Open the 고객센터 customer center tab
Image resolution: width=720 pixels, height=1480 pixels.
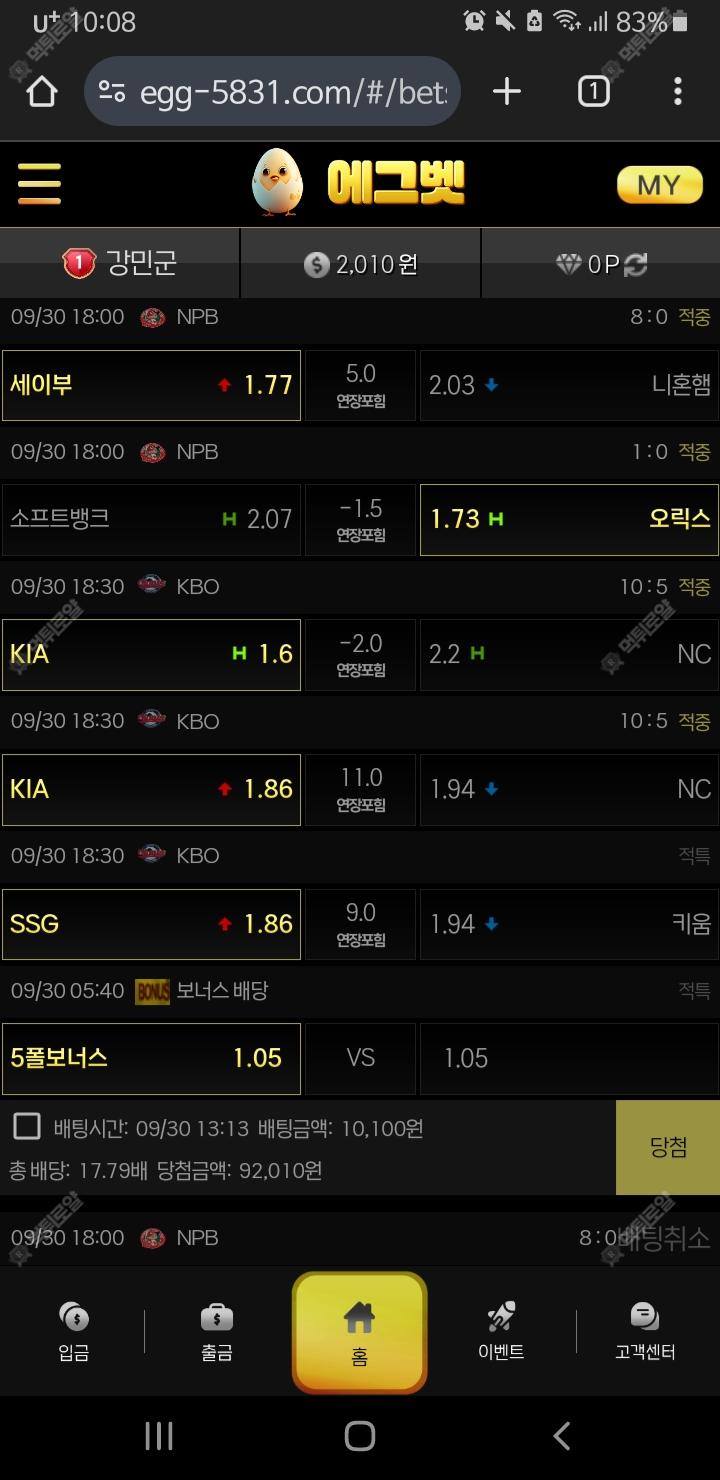click(645, 1332)
